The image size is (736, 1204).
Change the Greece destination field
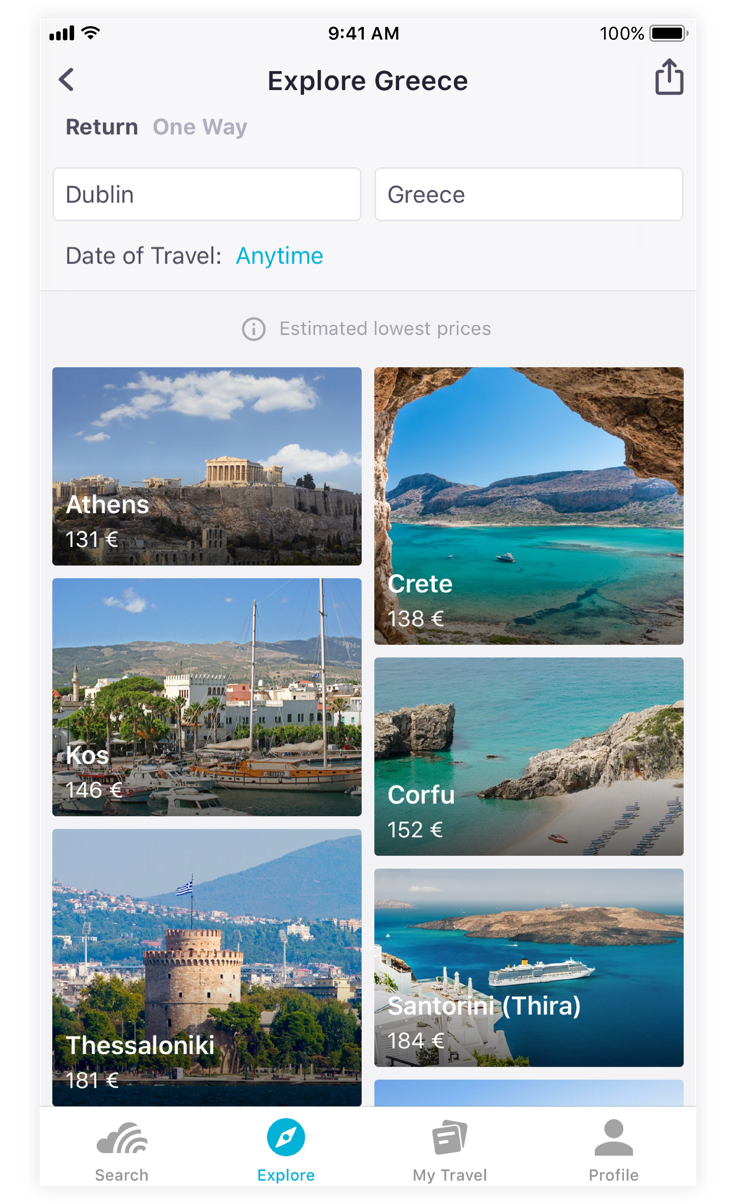528,194
